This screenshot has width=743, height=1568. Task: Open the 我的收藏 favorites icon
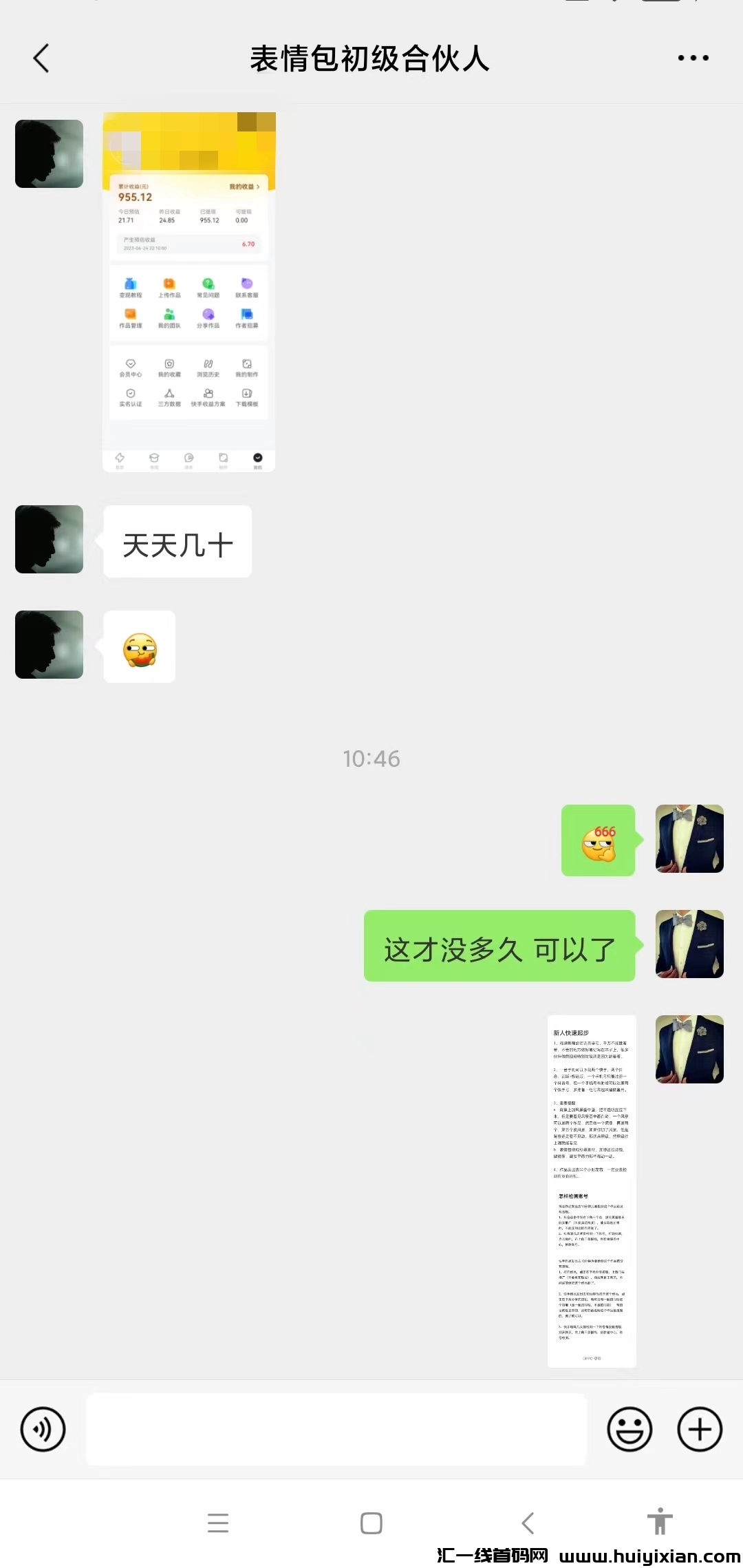[169, 363]
